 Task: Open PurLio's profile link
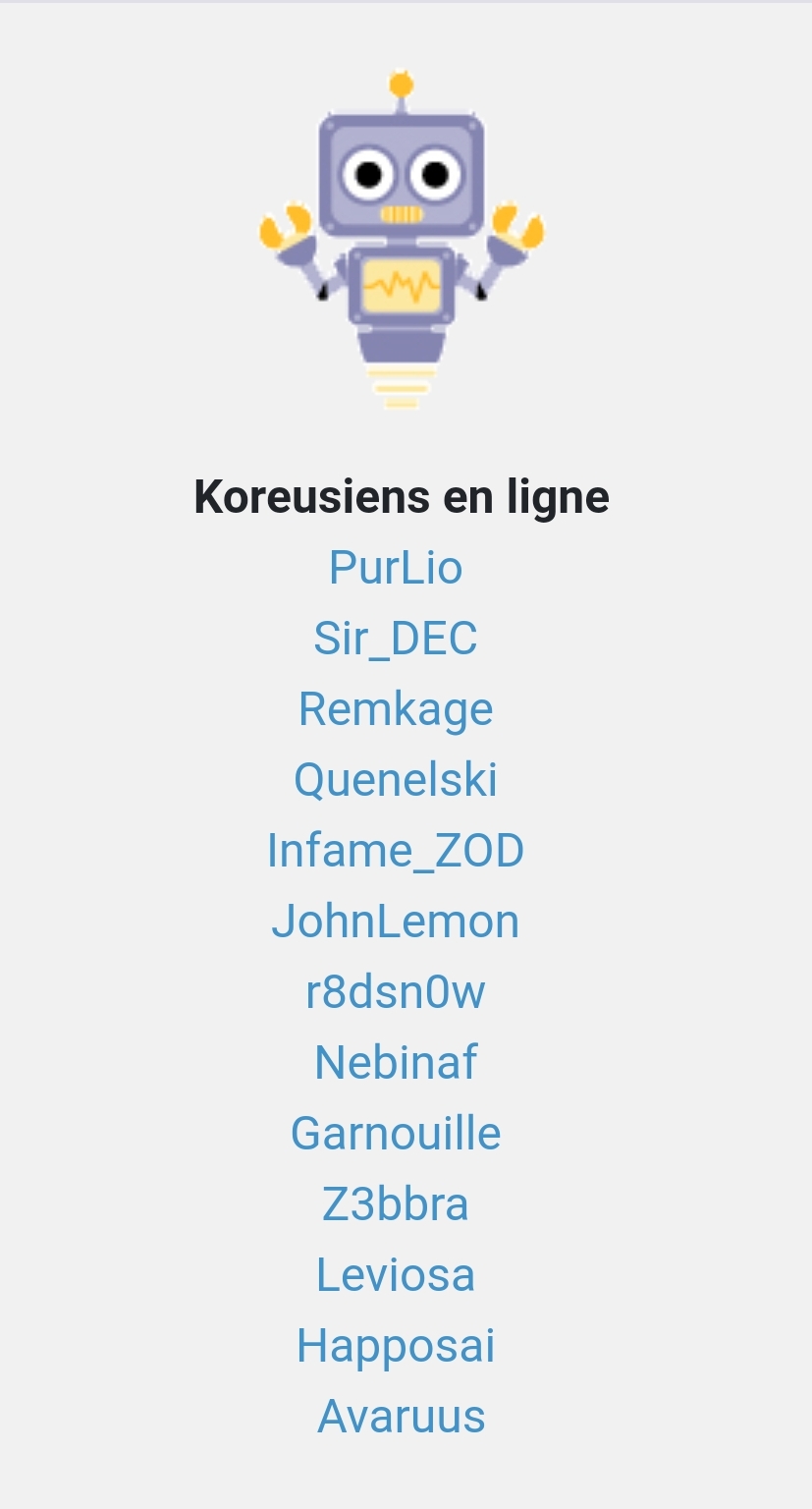click(x=396, y=568)
